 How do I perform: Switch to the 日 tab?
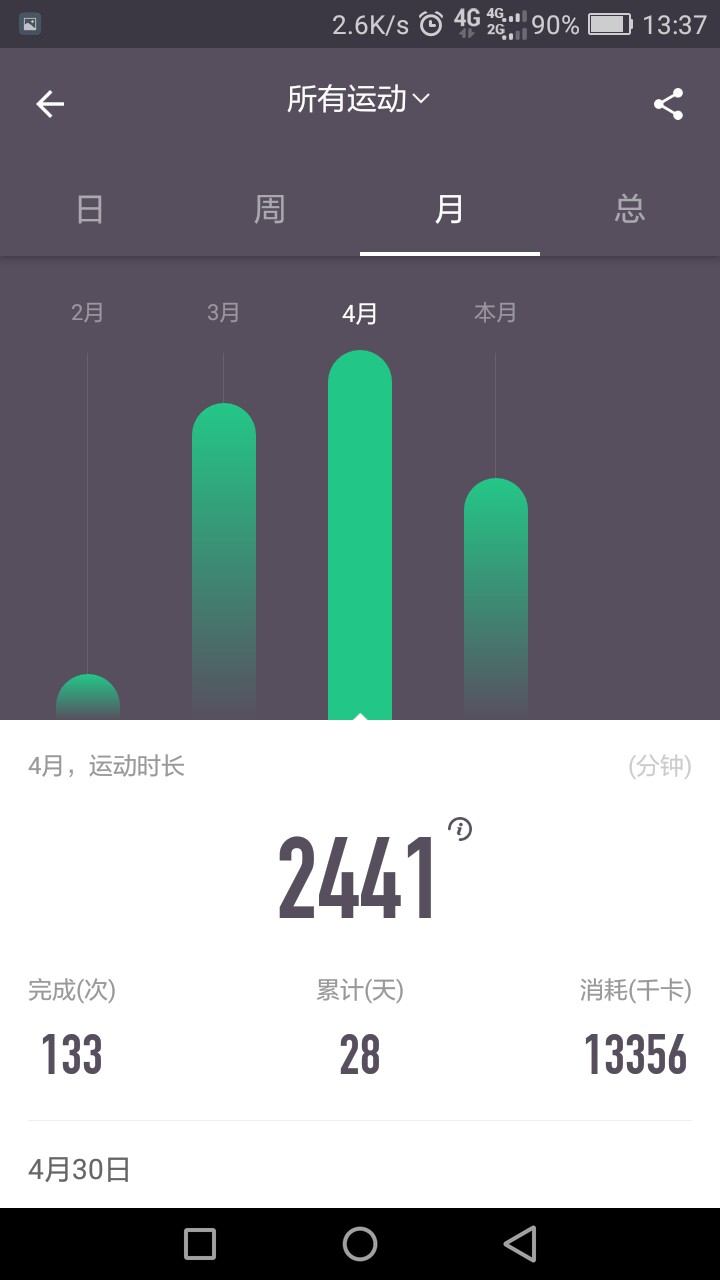[90, 209]
